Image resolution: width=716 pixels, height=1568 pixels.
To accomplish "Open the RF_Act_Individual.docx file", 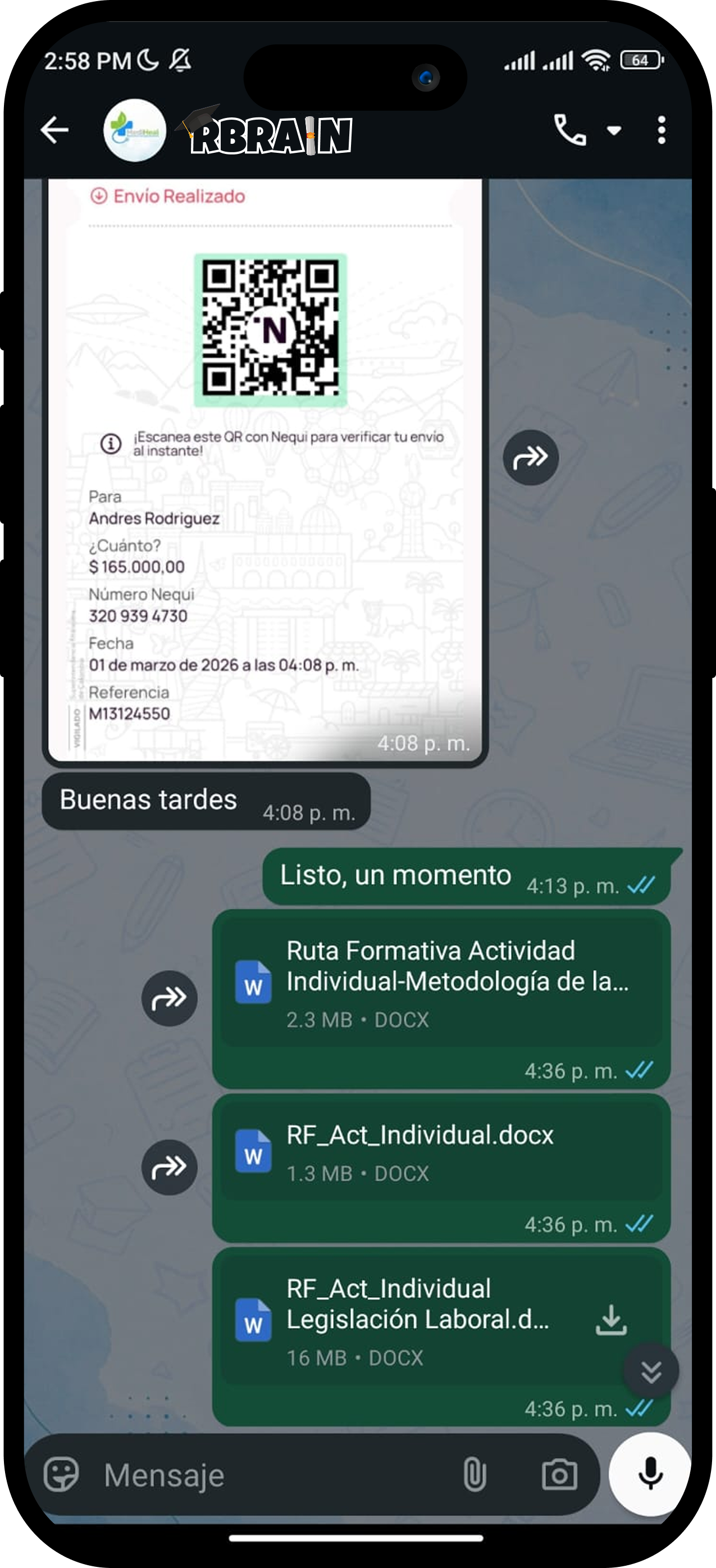I will click(x=441, y=1152).
